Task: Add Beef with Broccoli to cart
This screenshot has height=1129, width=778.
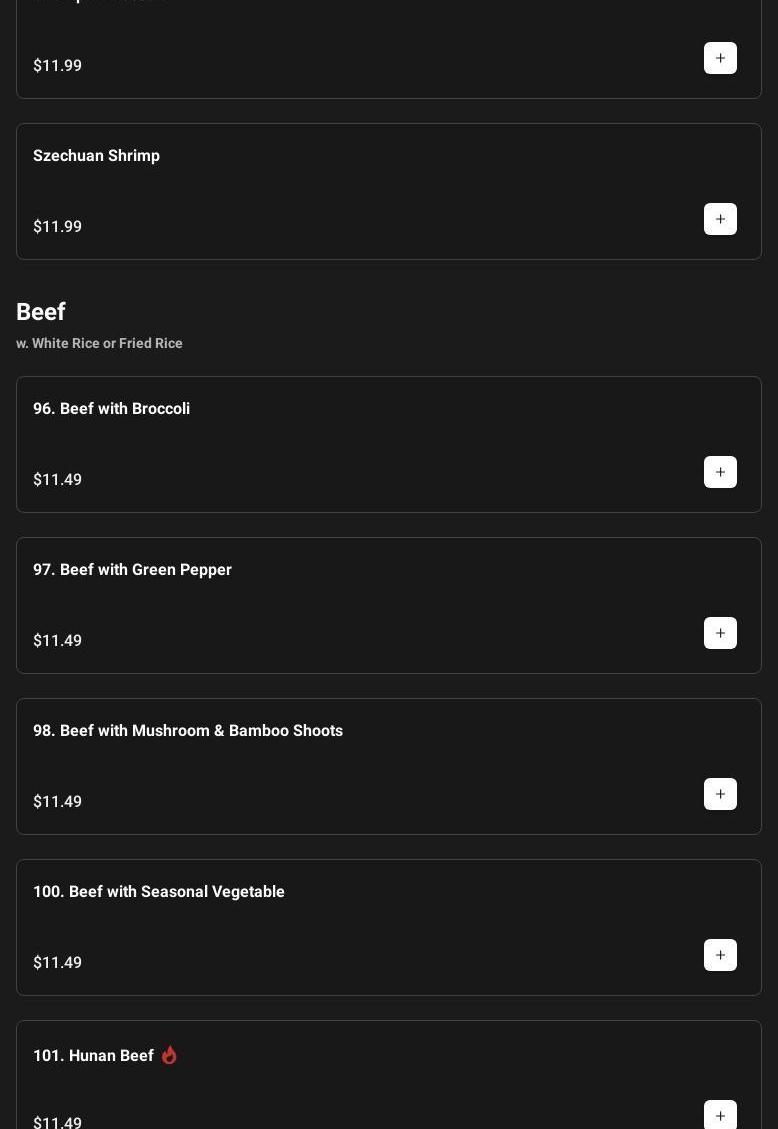Action: [x=720, y=472]
